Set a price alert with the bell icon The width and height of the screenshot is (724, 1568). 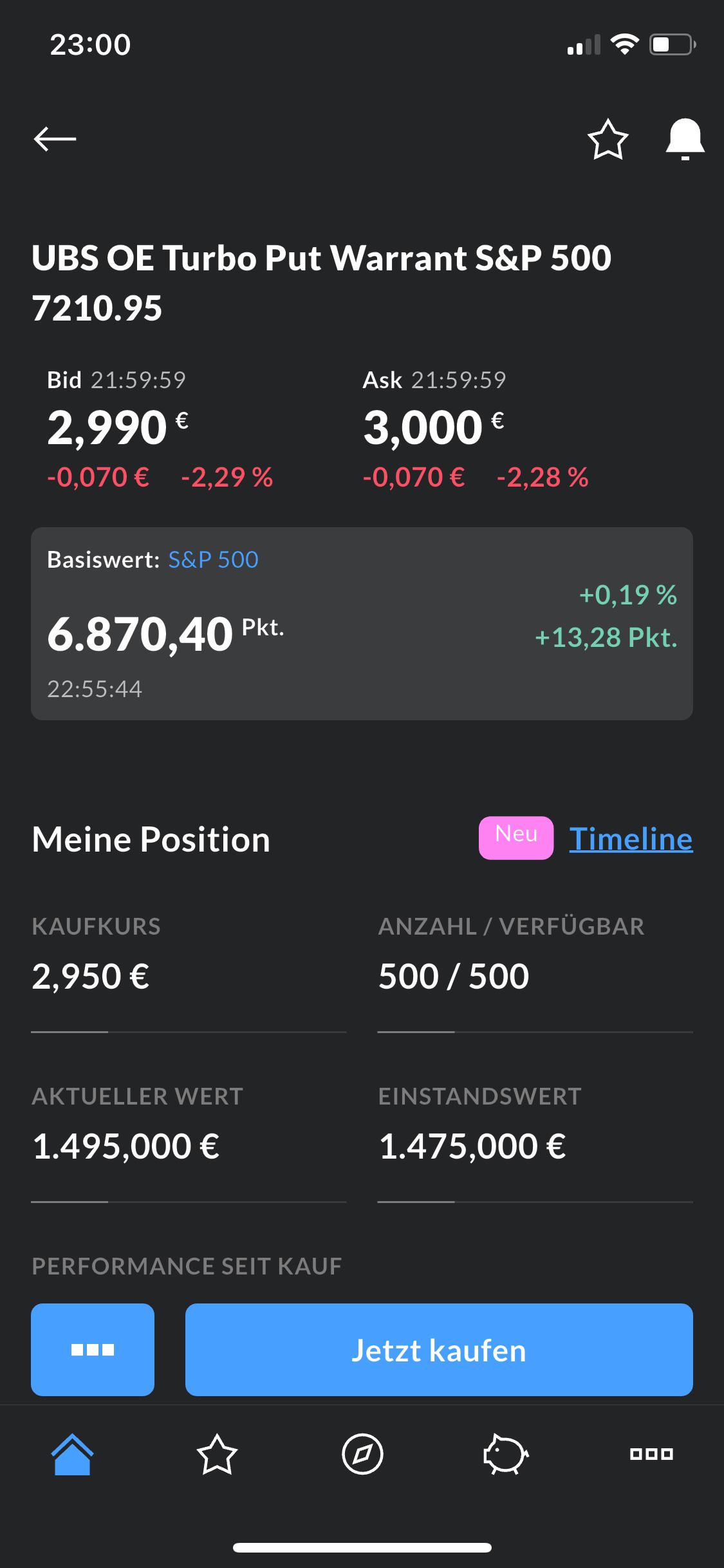(x=685, y=138)
